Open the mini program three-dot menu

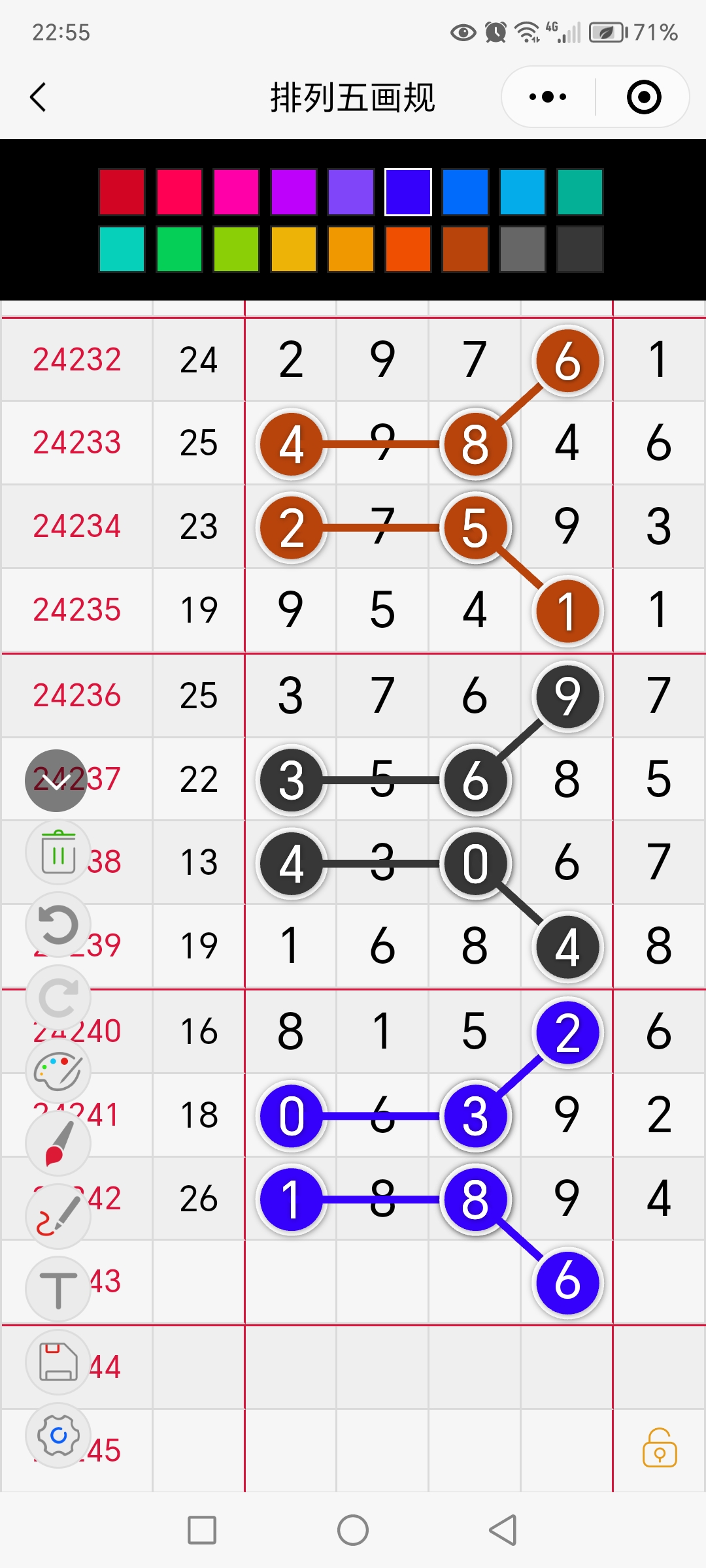[x=548, y=97]
